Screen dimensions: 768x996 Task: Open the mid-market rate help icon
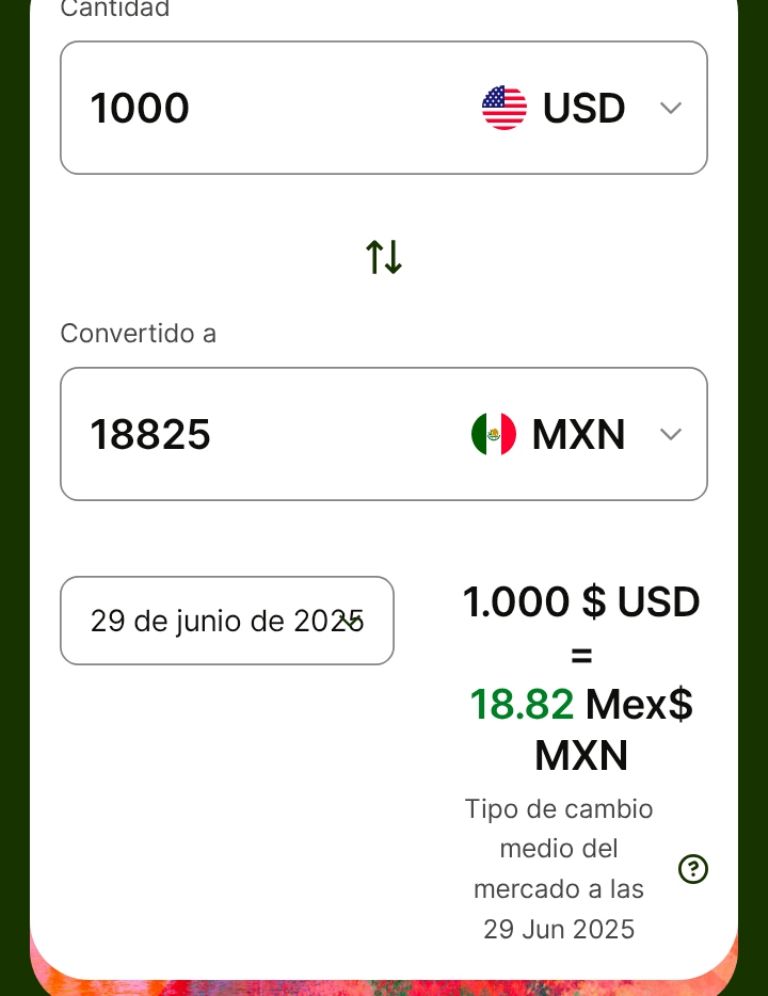pyautogui.click(x=693, y=869)
